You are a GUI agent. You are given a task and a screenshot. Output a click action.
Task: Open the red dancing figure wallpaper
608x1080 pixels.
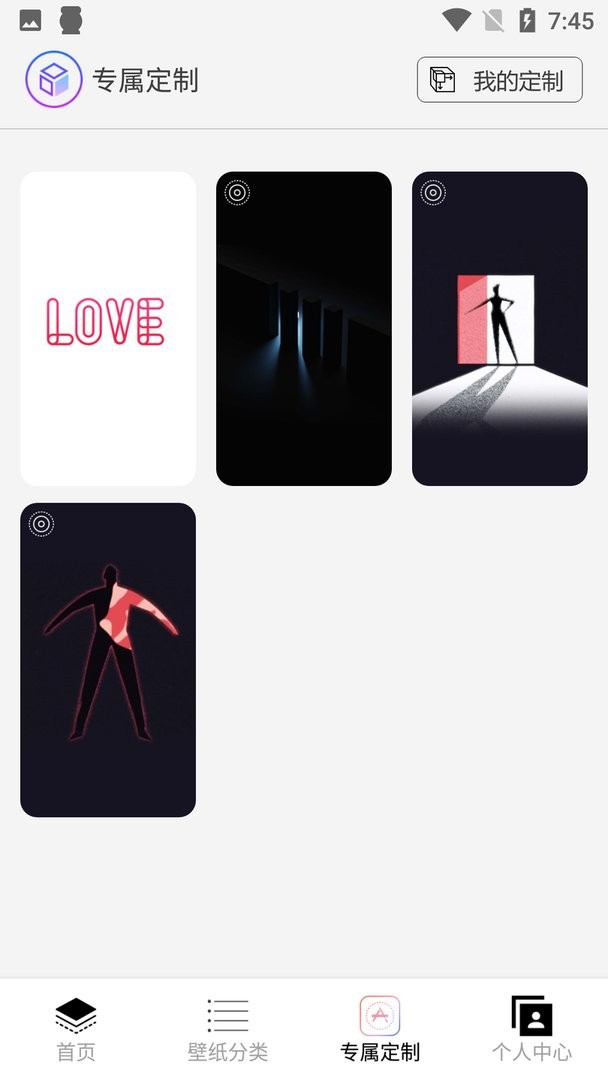click(x=108, y=659)
